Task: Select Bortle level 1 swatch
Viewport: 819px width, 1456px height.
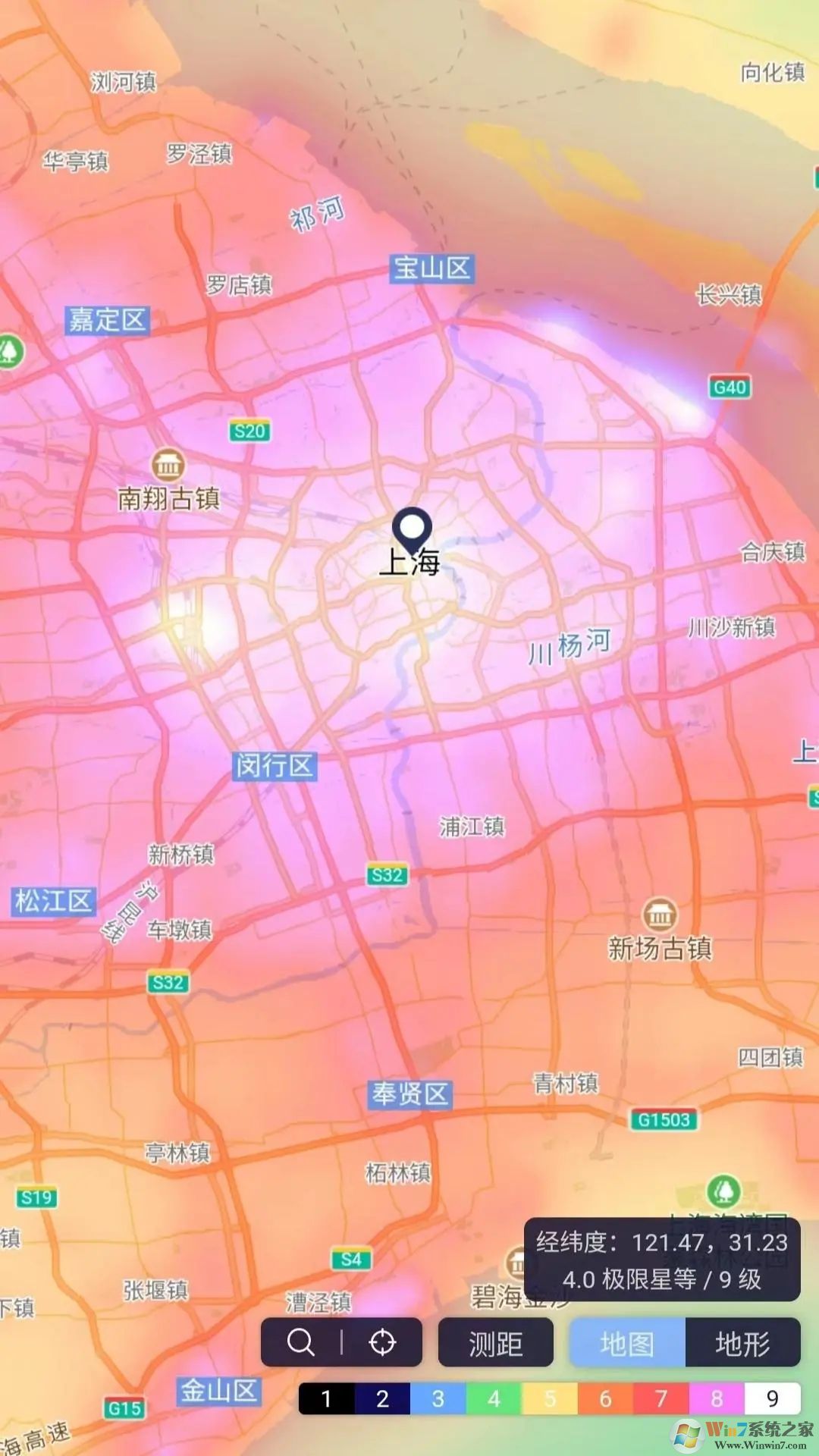Action: pyautogui.click(x=326, y=1398)
